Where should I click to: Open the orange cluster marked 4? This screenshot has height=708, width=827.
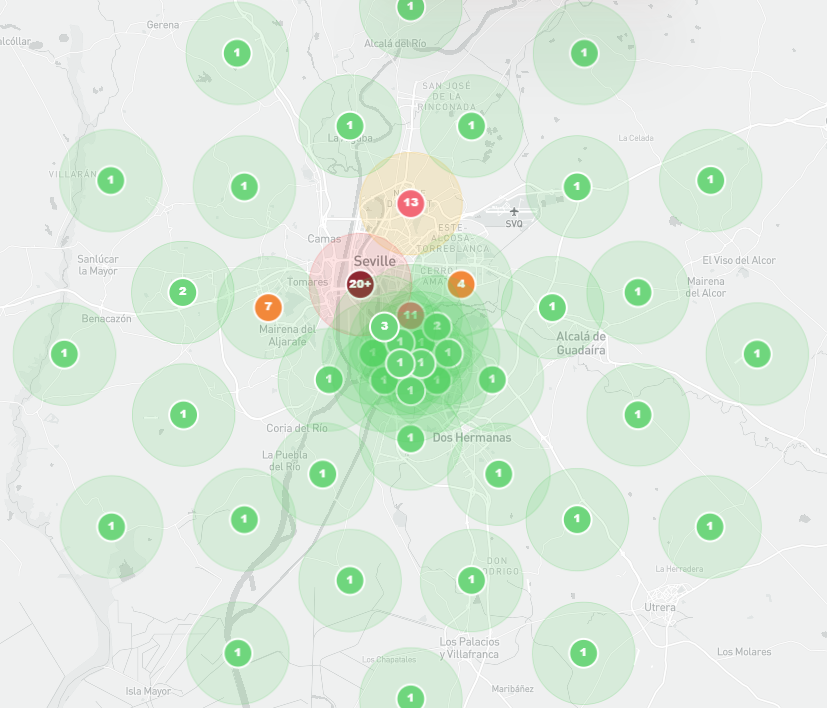tap(461, 284)
